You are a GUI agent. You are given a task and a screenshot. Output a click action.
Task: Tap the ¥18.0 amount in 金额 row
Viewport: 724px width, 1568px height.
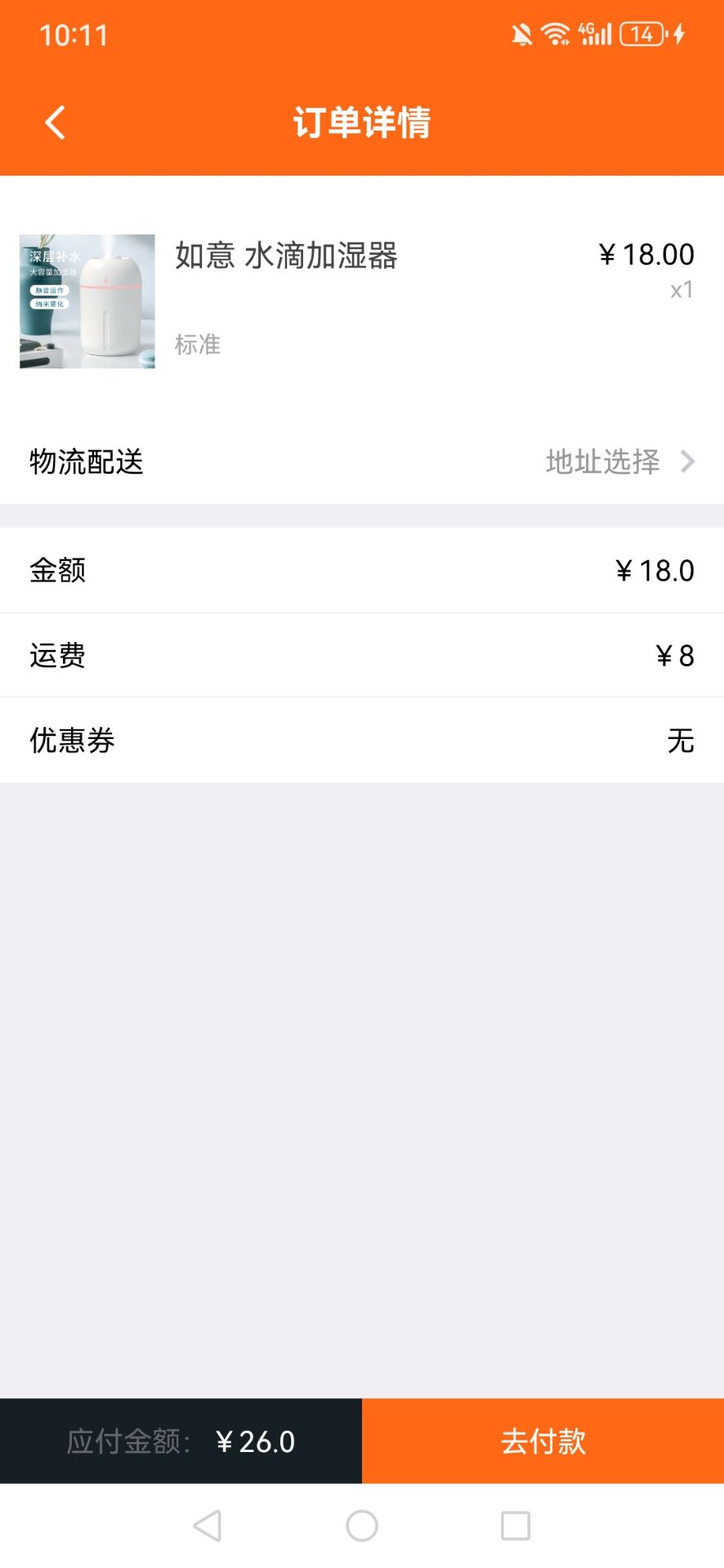pyautogui.click(x=653, y=571)
